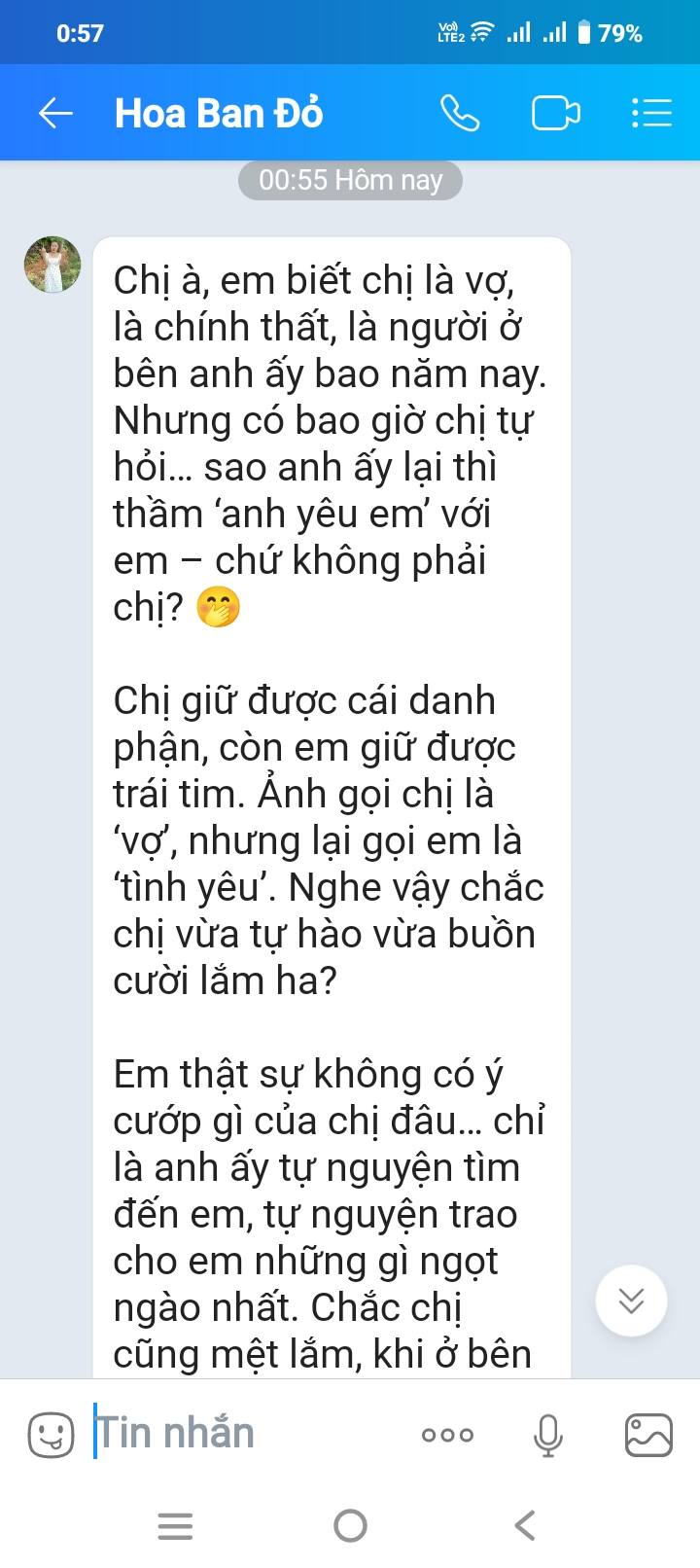Go back from Hoa Ban Đỏ chat
The image size is (700, 1568).
[55, 114]
